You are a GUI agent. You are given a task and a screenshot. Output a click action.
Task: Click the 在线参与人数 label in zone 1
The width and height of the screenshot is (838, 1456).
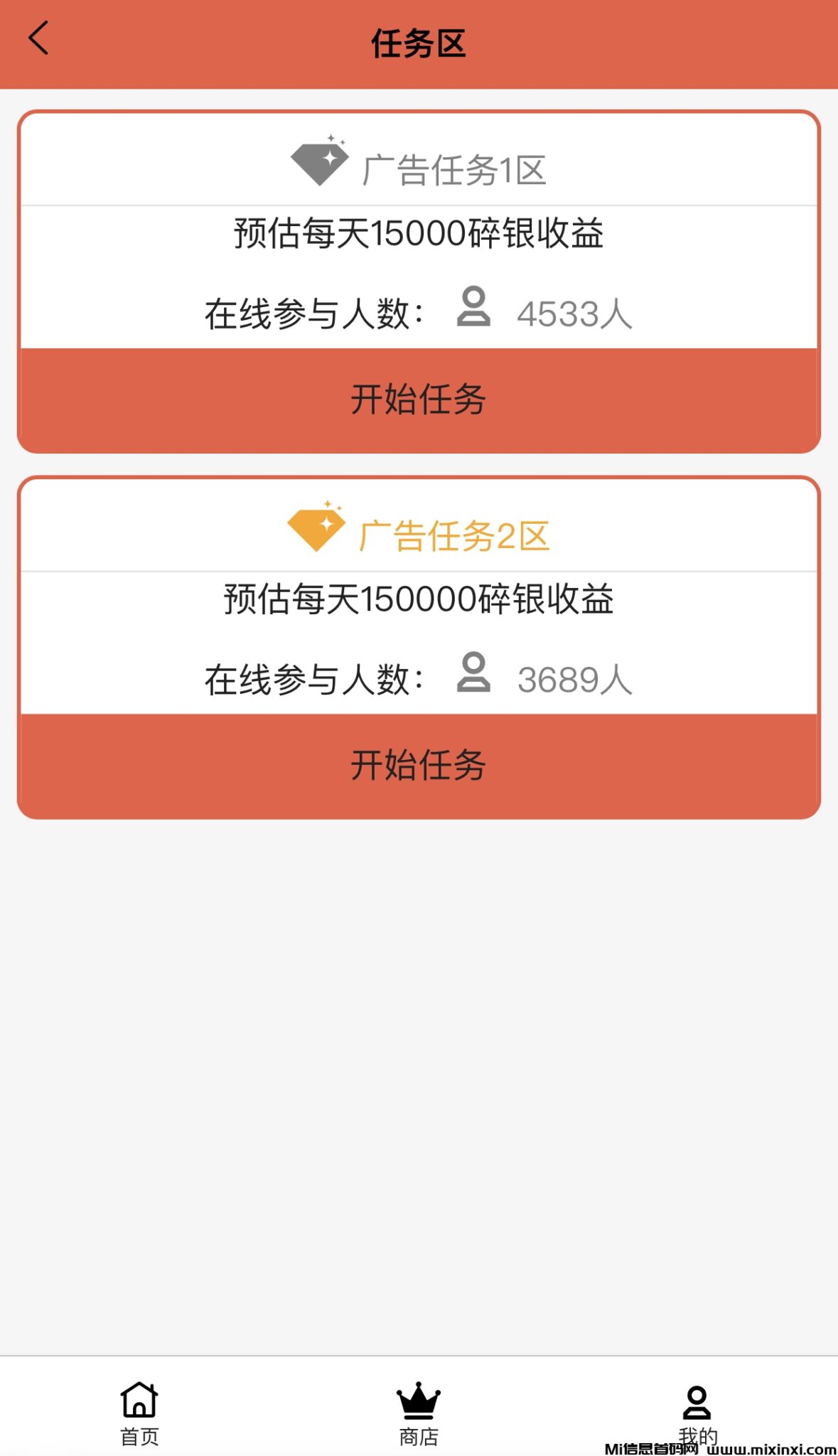(313, 311)
